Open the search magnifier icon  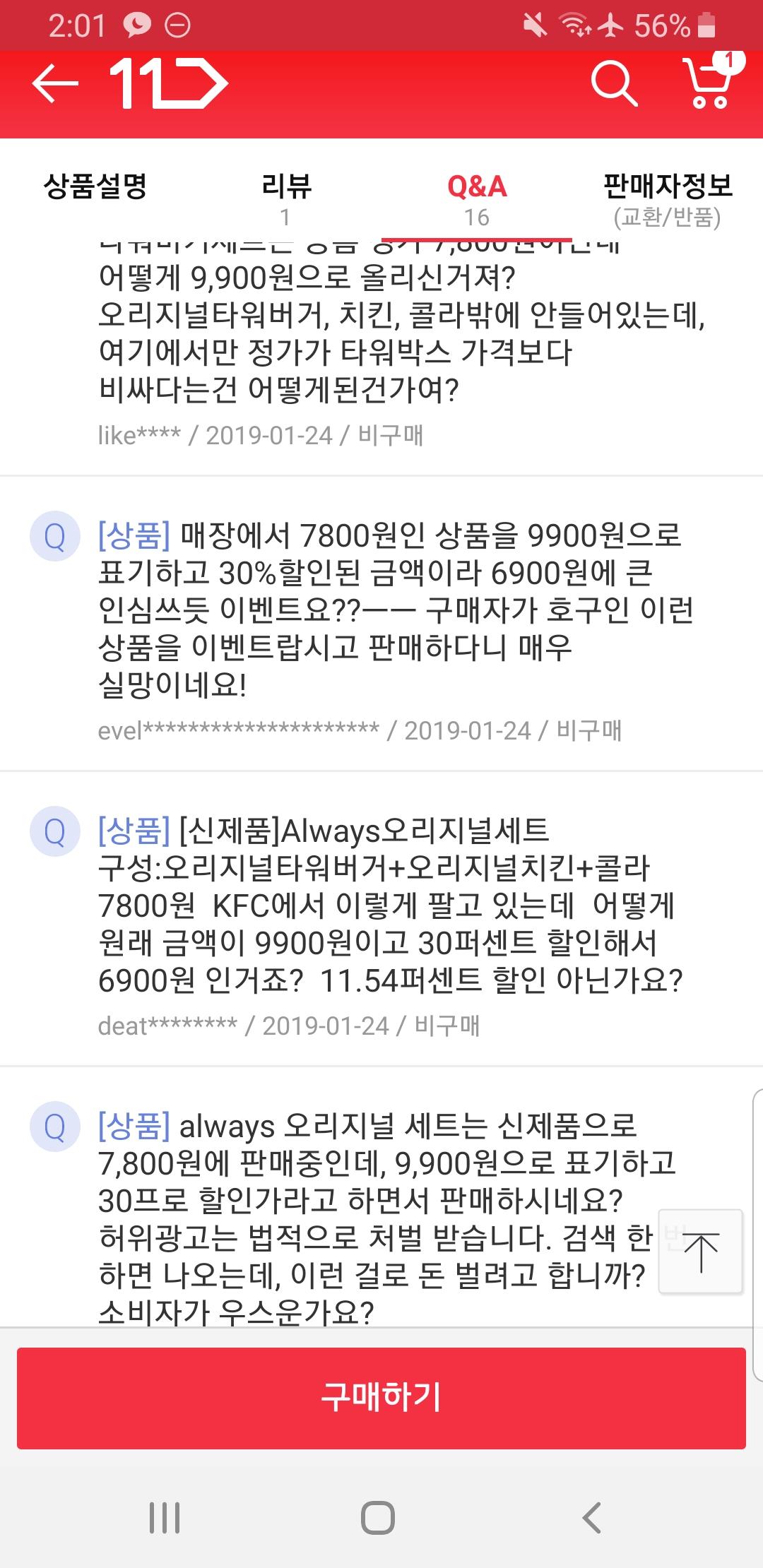[x=614, y=84]
